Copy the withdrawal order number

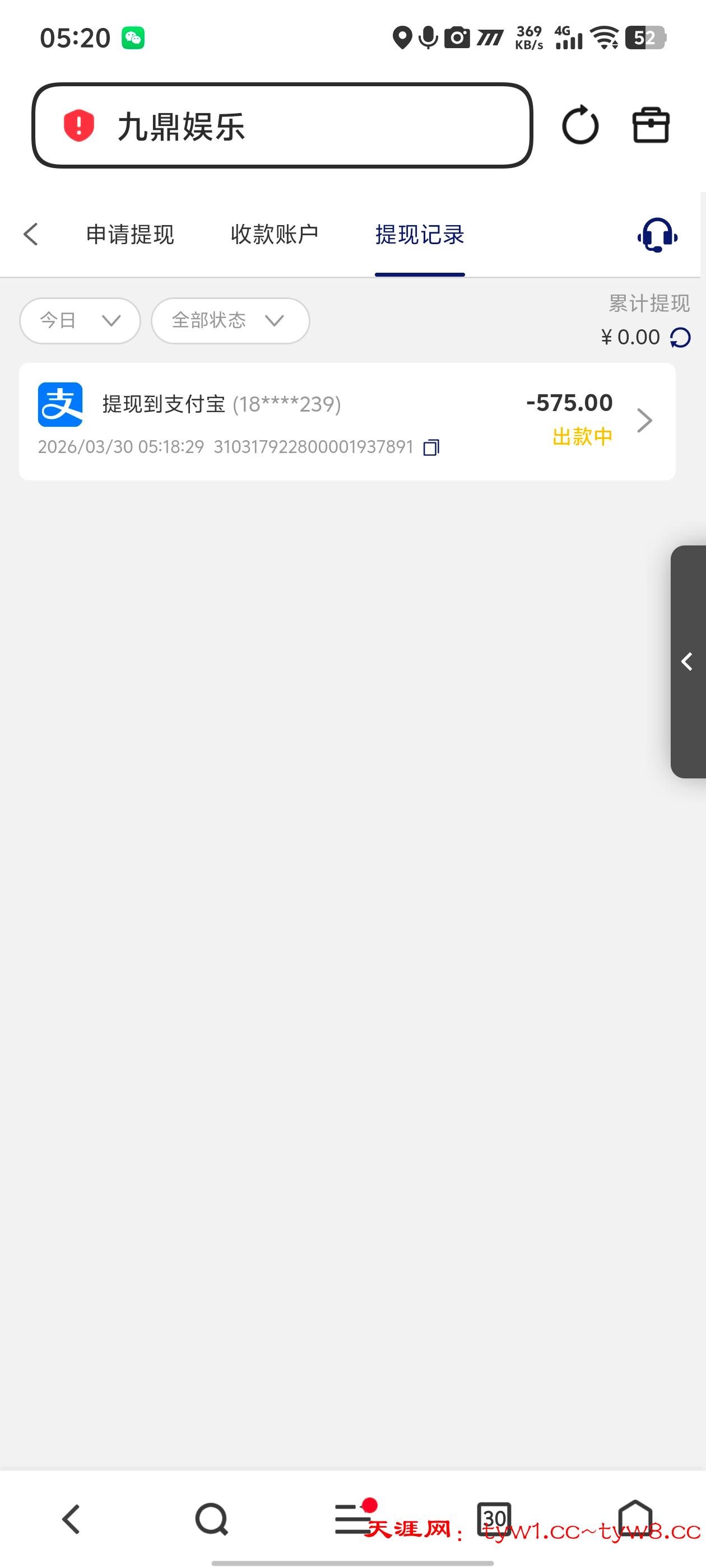431,447
